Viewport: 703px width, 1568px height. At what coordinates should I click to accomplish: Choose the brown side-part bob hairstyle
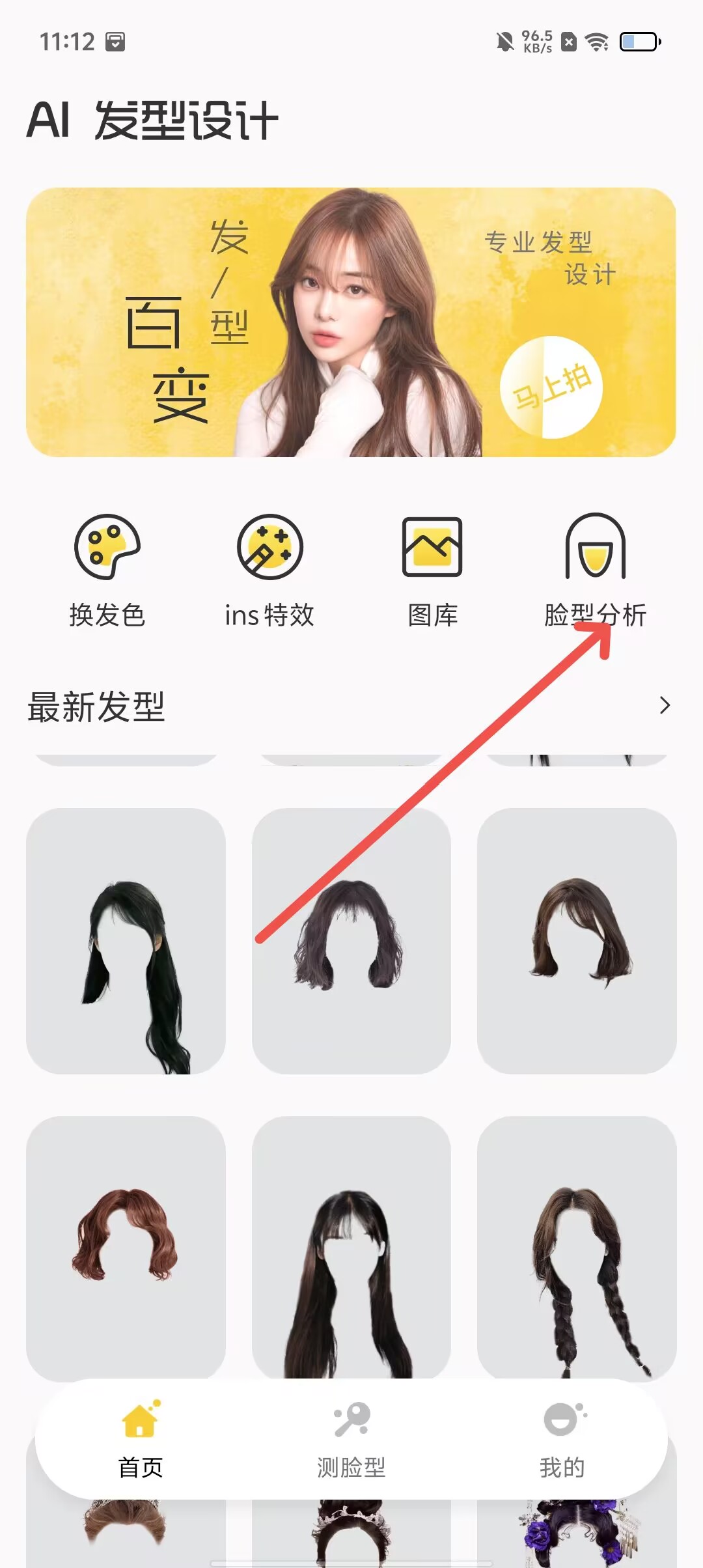point(577,941)
